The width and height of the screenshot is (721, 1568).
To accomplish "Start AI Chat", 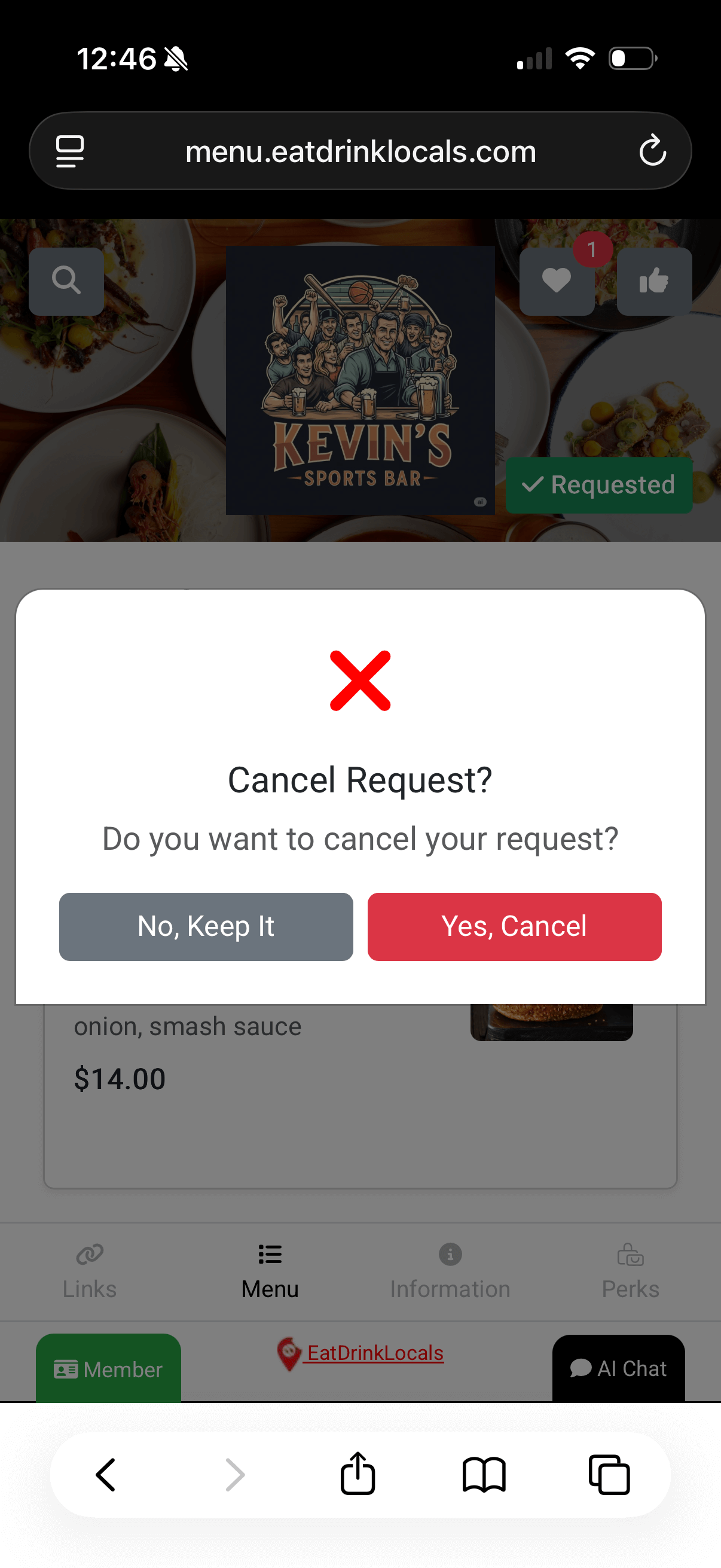I will (x=618, y=1368).
